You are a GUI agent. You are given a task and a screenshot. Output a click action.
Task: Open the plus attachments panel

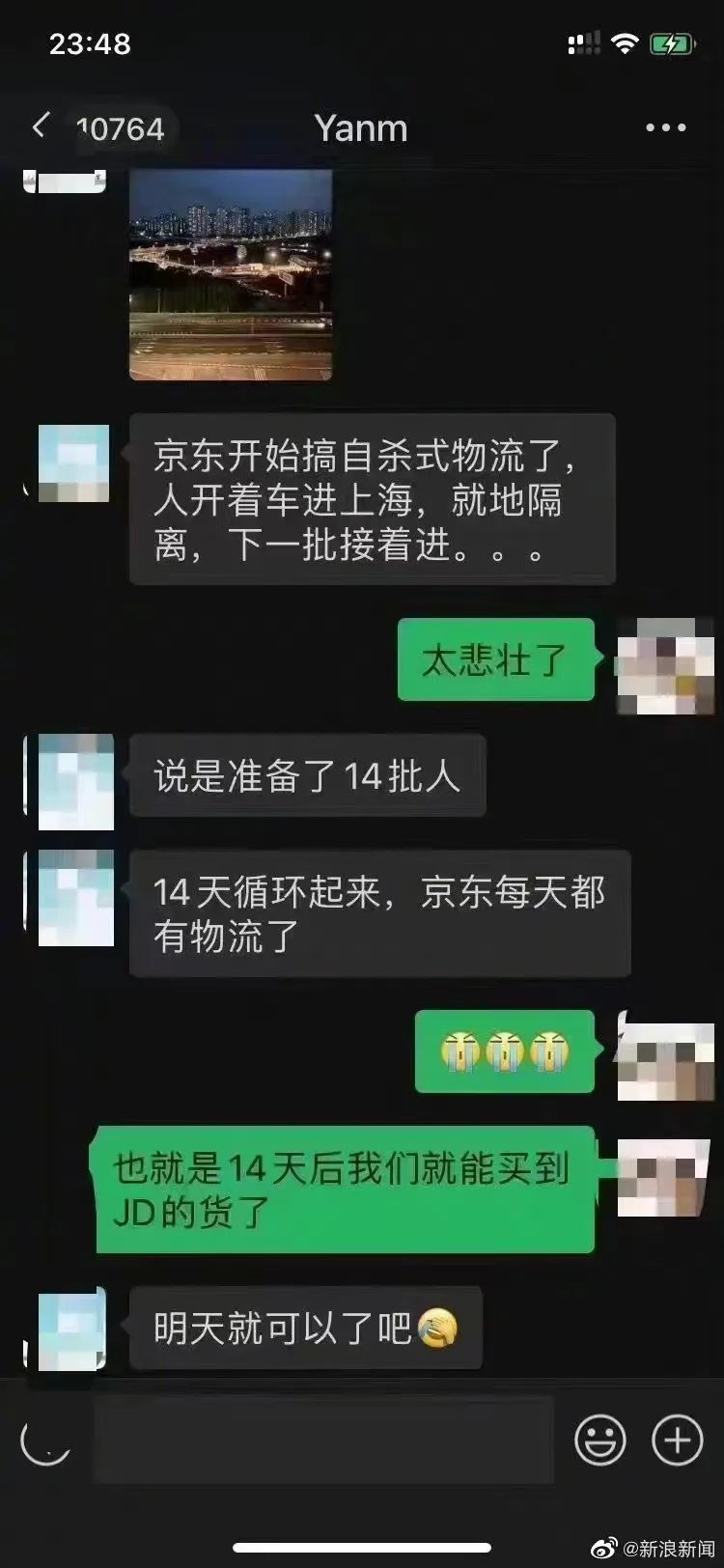pos(677,1441)
